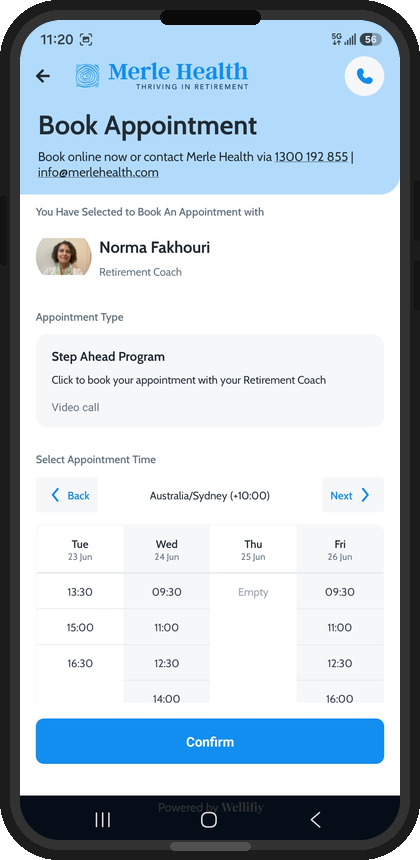Image resolution: width=420 pixels, height=860 pixels.
Task: Open the 1300 192 855 phone link
Action: pos(311,156)
